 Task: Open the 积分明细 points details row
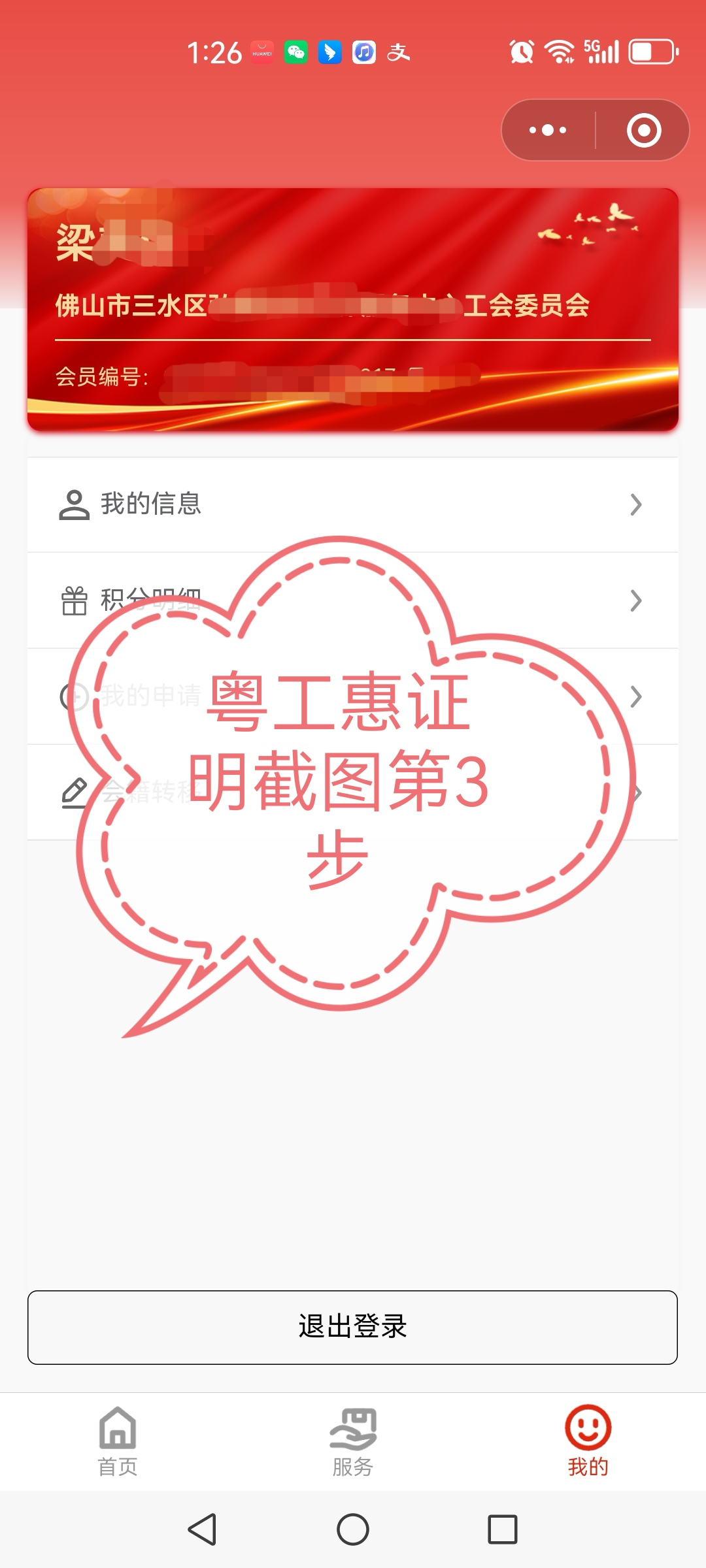coord(352,600)
